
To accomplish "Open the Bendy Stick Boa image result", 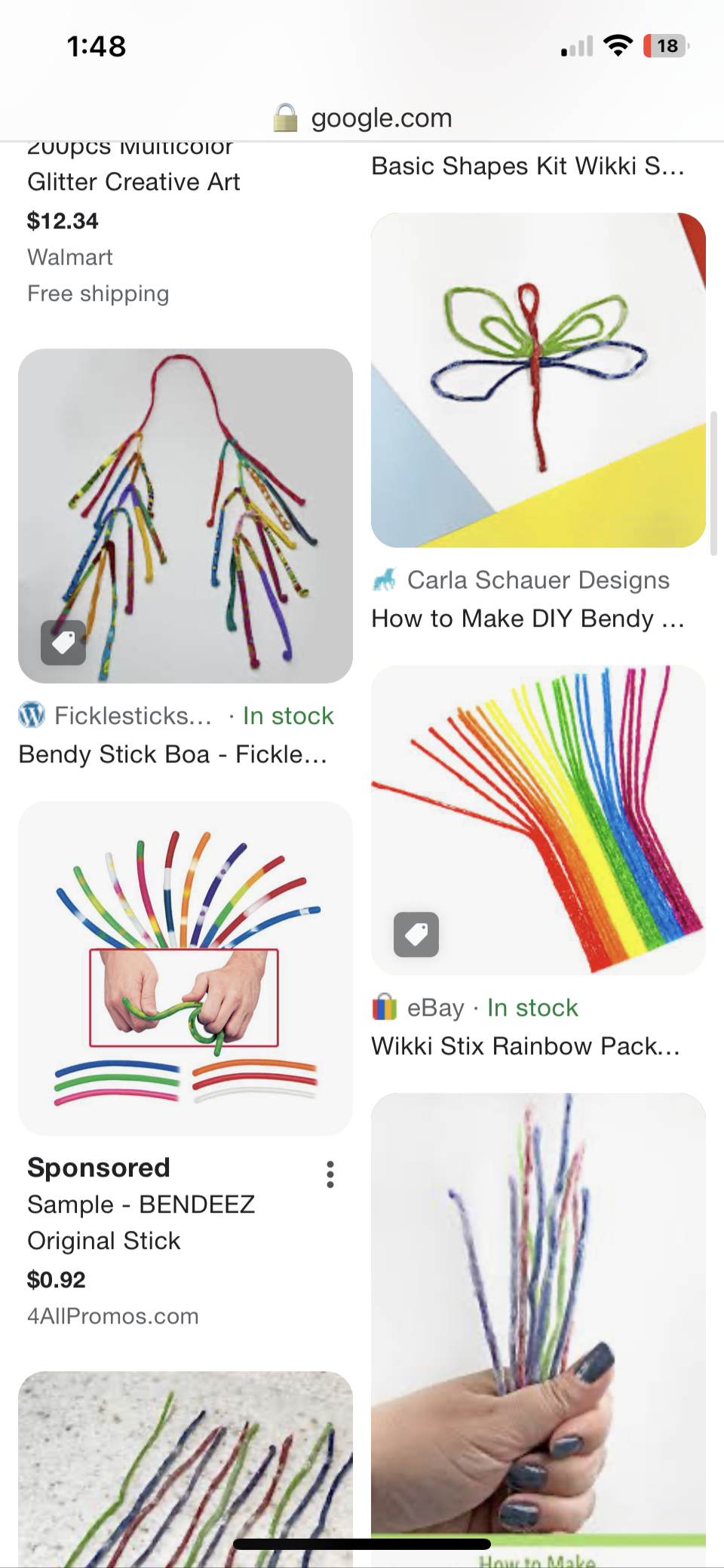I will [186, 515].
